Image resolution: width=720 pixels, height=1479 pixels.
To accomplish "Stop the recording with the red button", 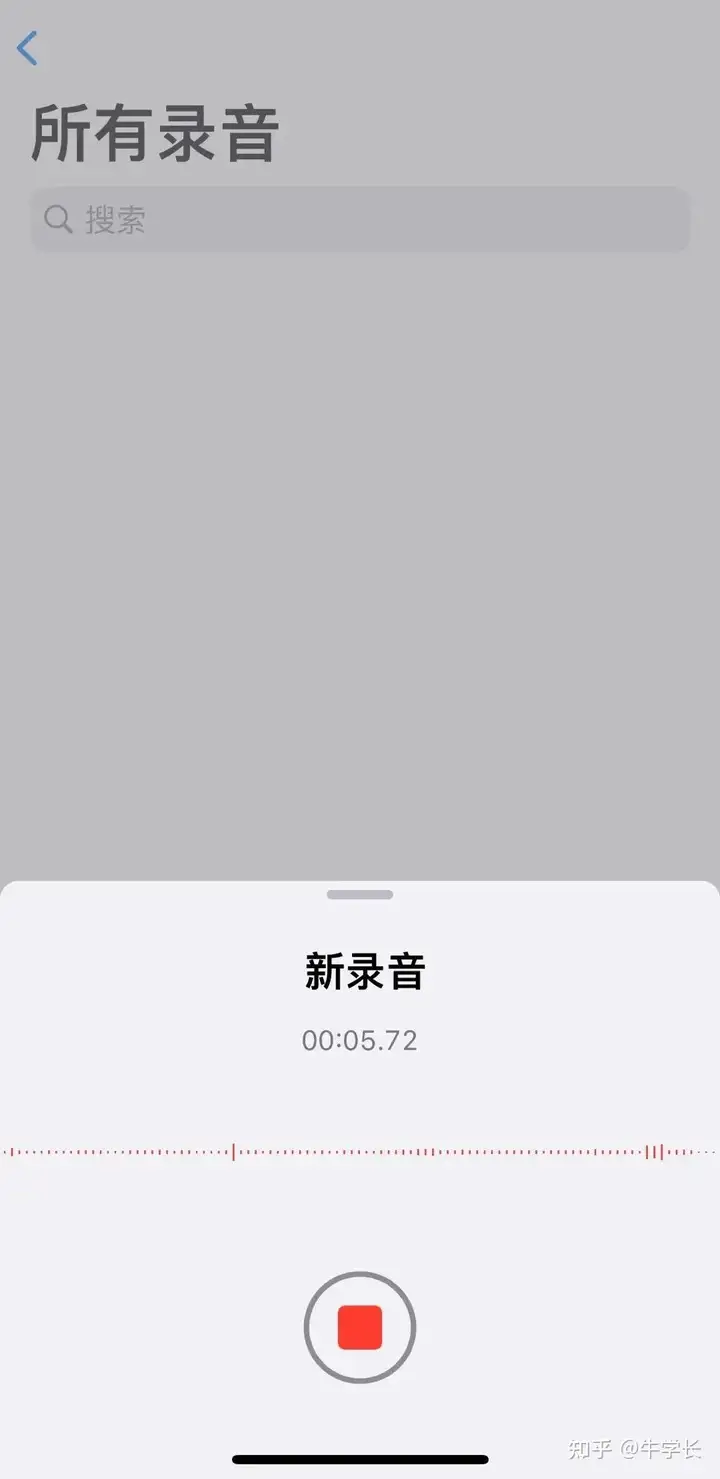I will coord(360,1327).
